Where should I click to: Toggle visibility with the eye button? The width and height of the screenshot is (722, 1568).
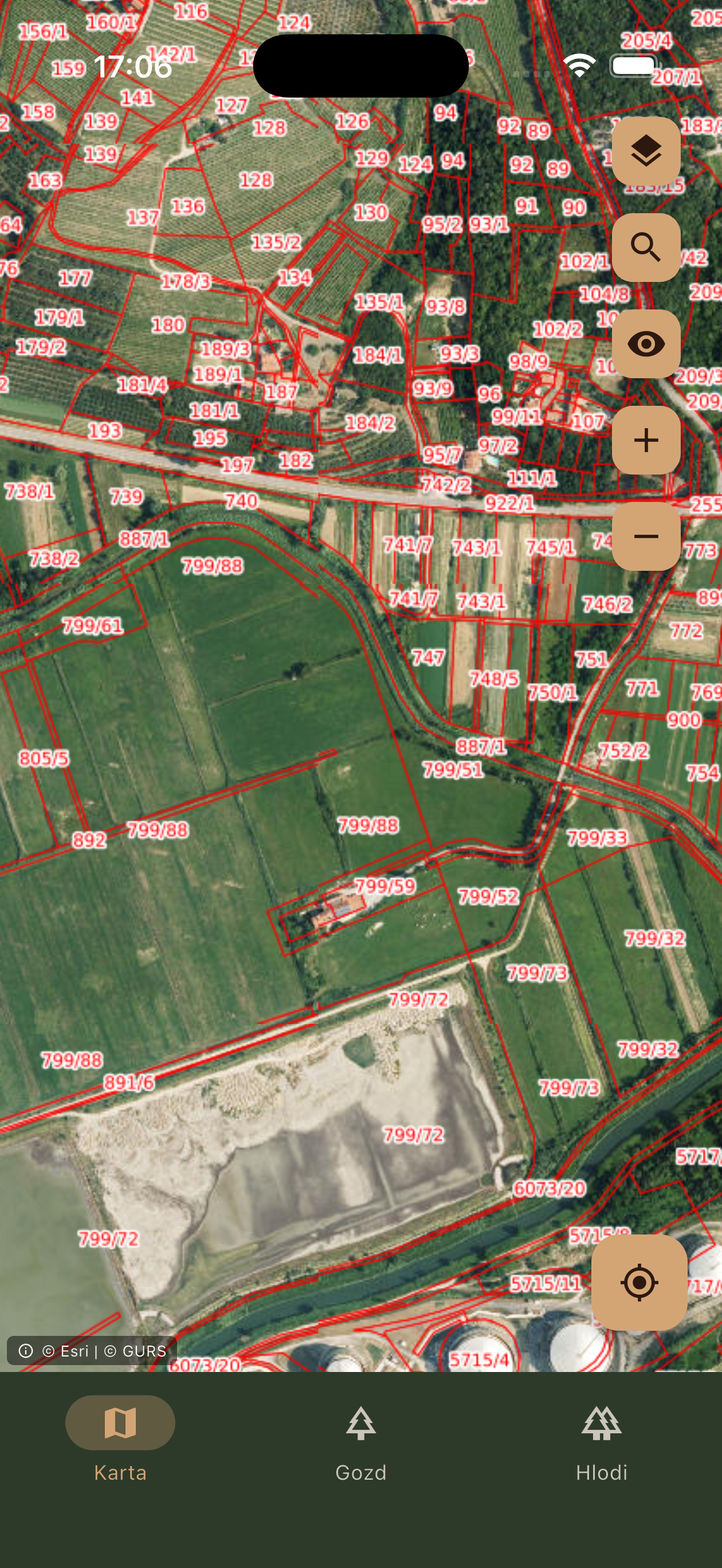[x=646, y=344]
